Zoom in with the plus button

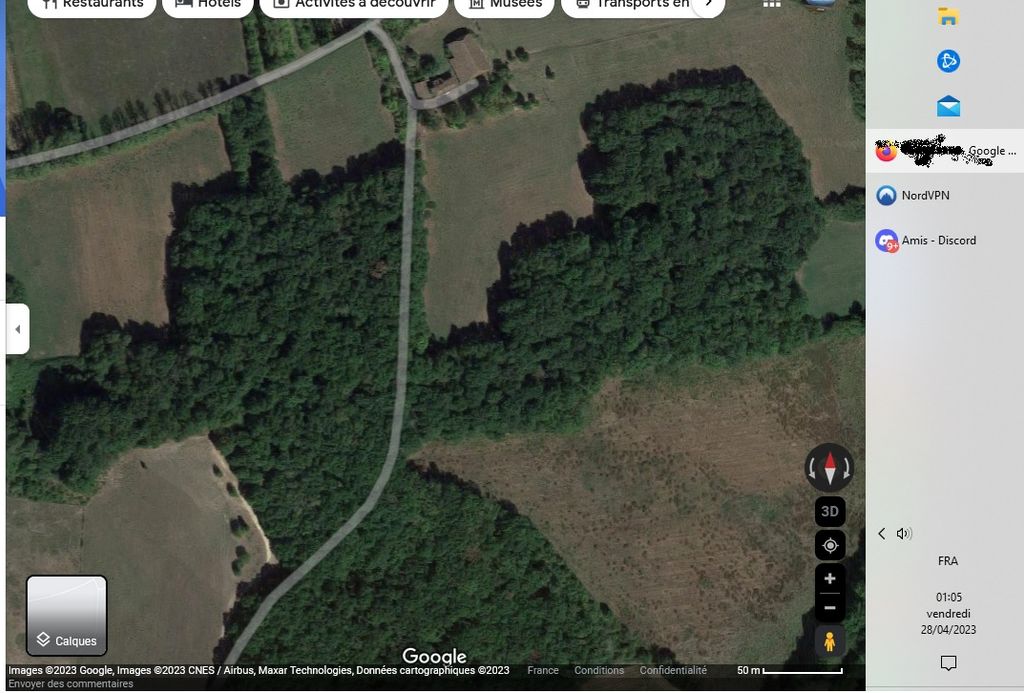[x=830, y=579]
